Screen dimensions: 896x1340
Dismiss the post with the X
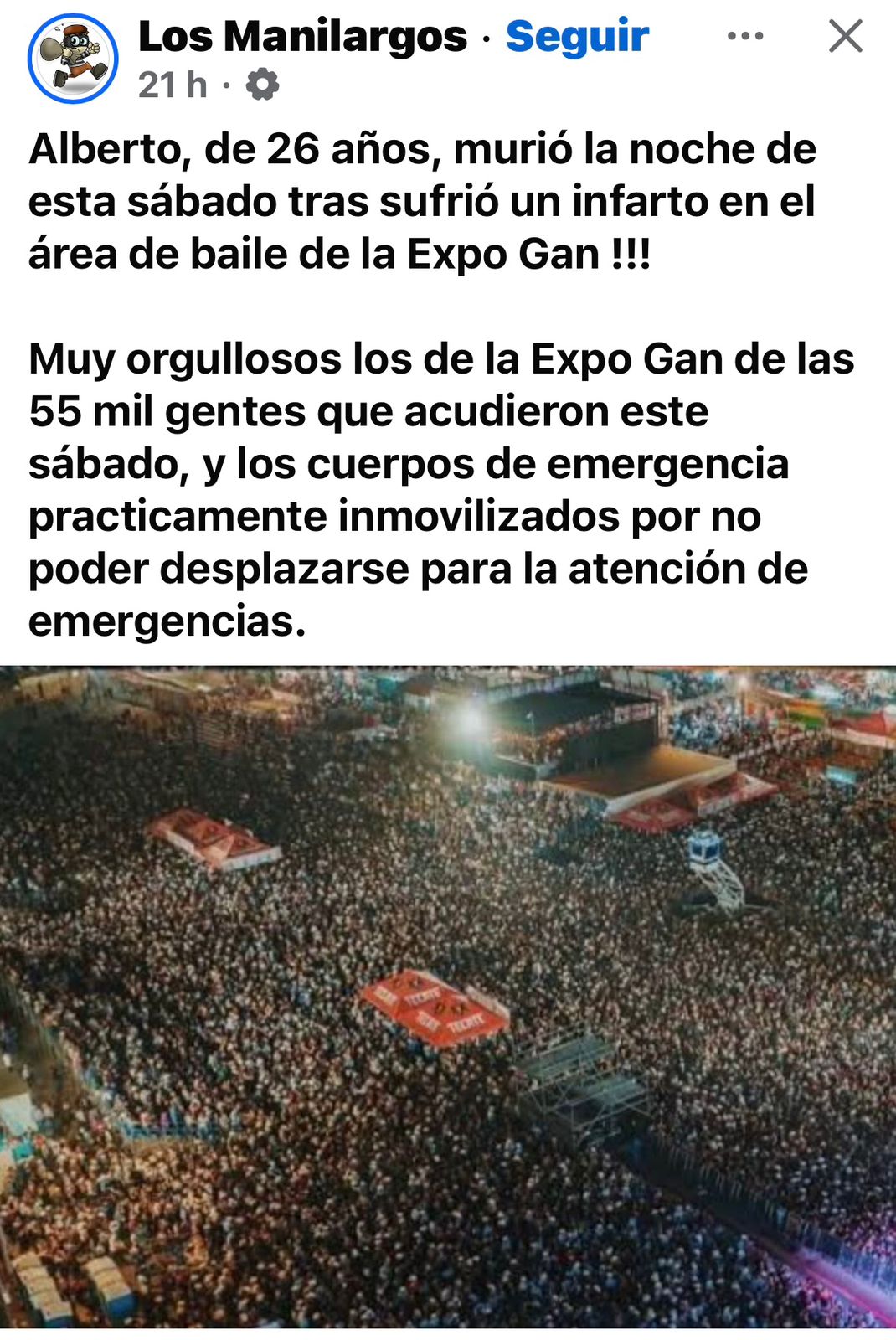pos(845,36)
